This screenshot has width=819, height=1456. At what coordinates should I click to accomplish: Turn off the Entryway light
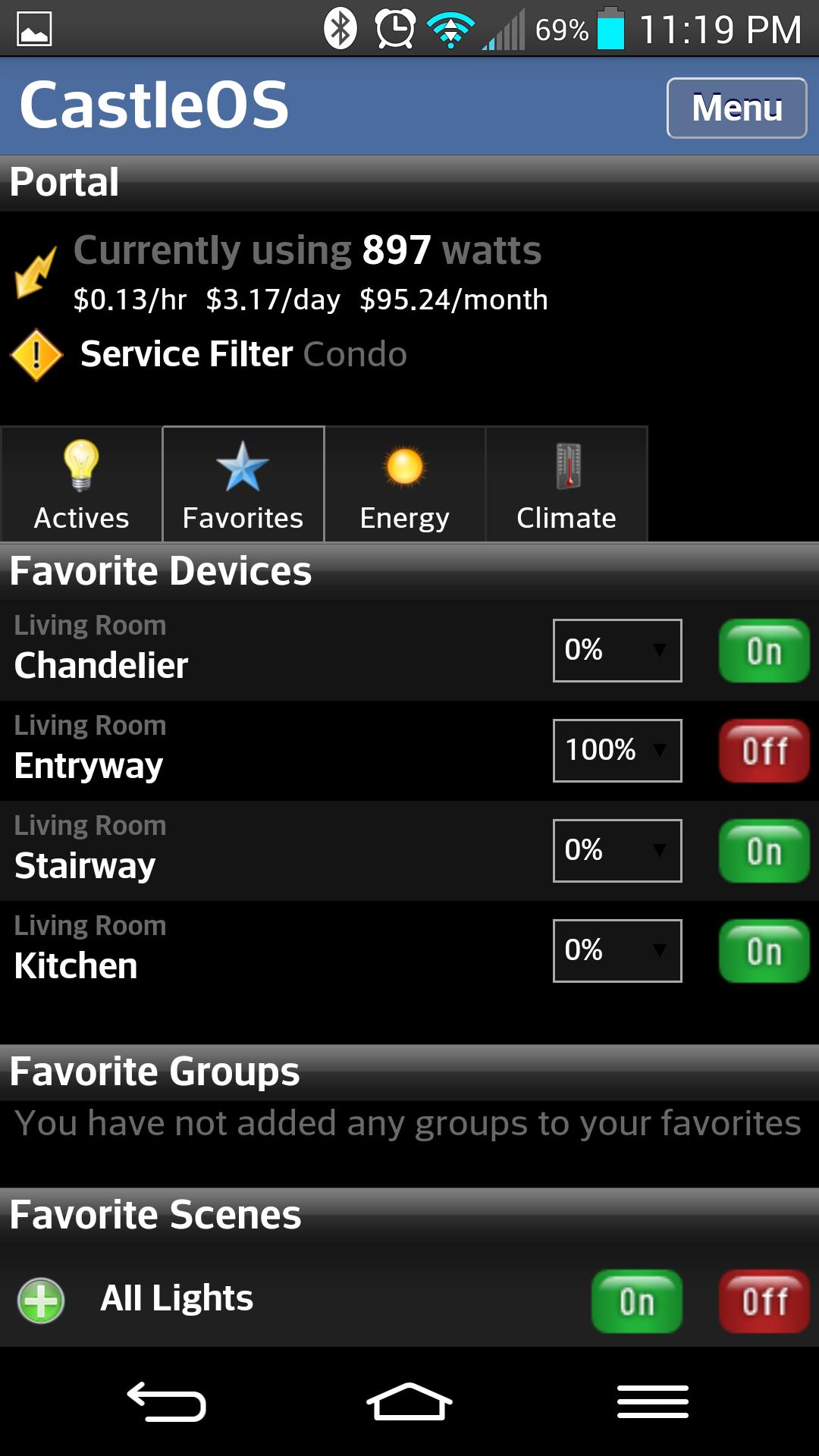[764, 751]
